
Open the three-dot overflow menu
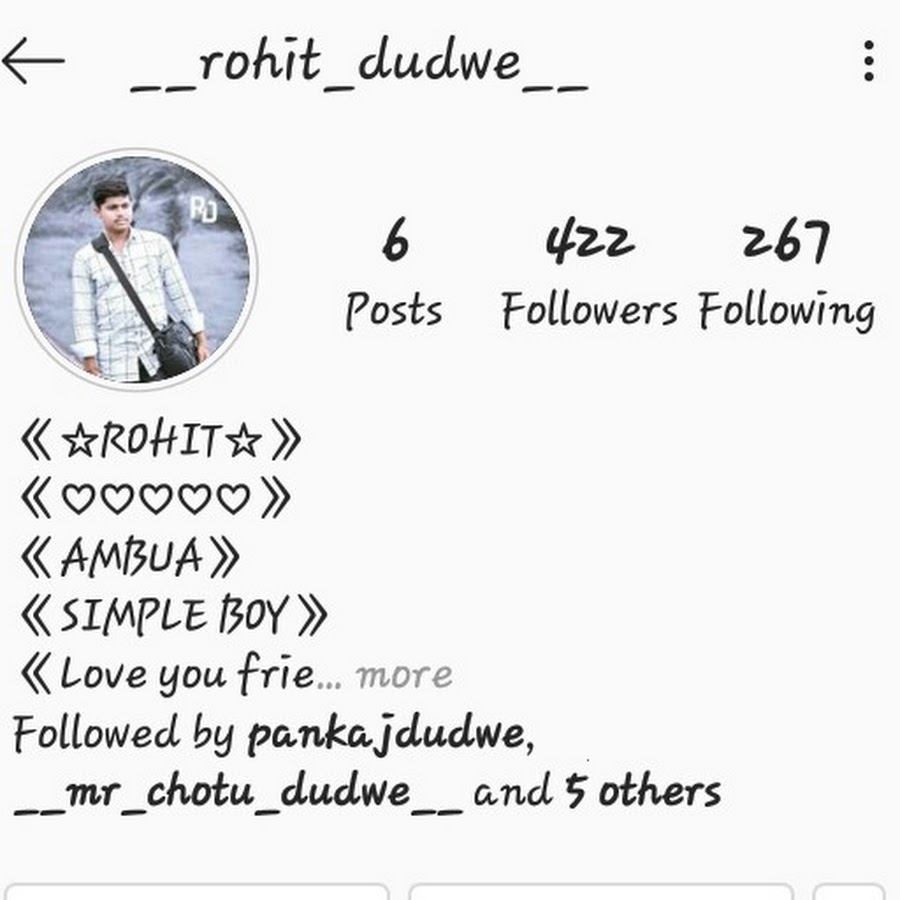868,62
